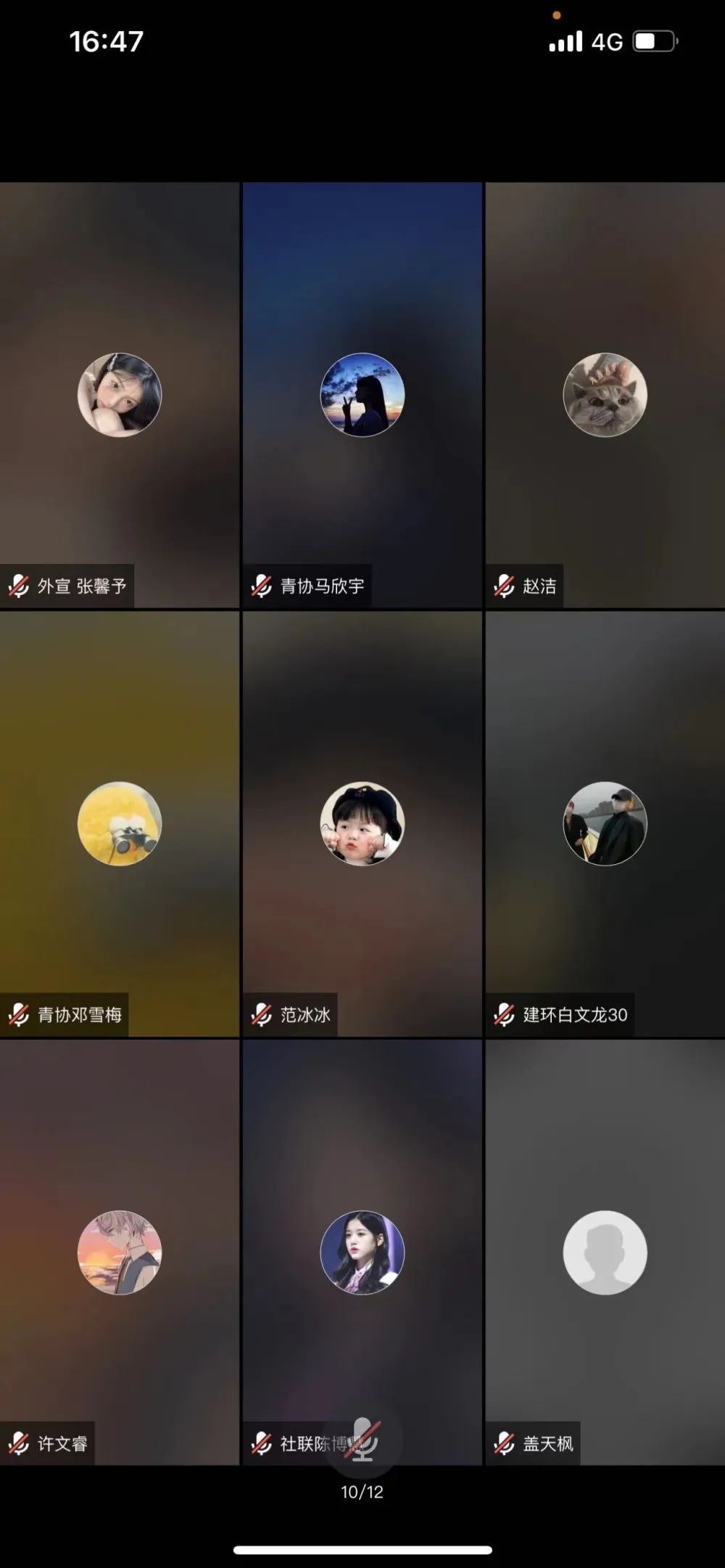Open 盖天枫's participant tile

pos(605,1253)
